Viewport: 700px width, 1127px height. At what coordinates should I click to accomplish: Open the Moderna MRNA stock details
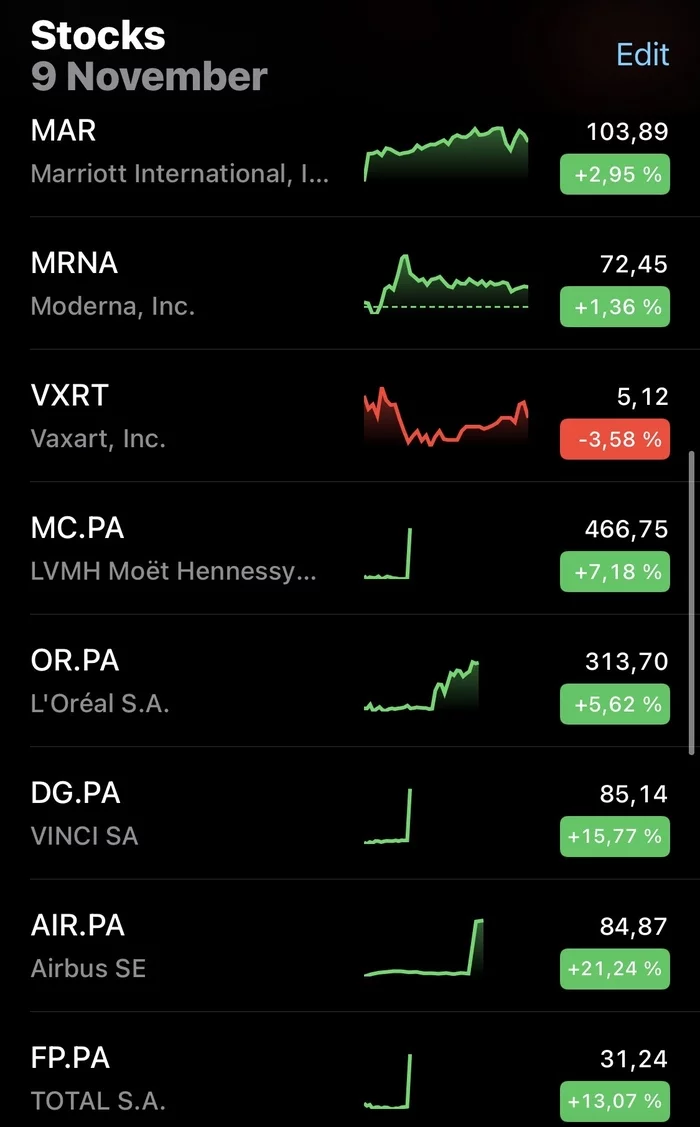[x=350, y=284]
